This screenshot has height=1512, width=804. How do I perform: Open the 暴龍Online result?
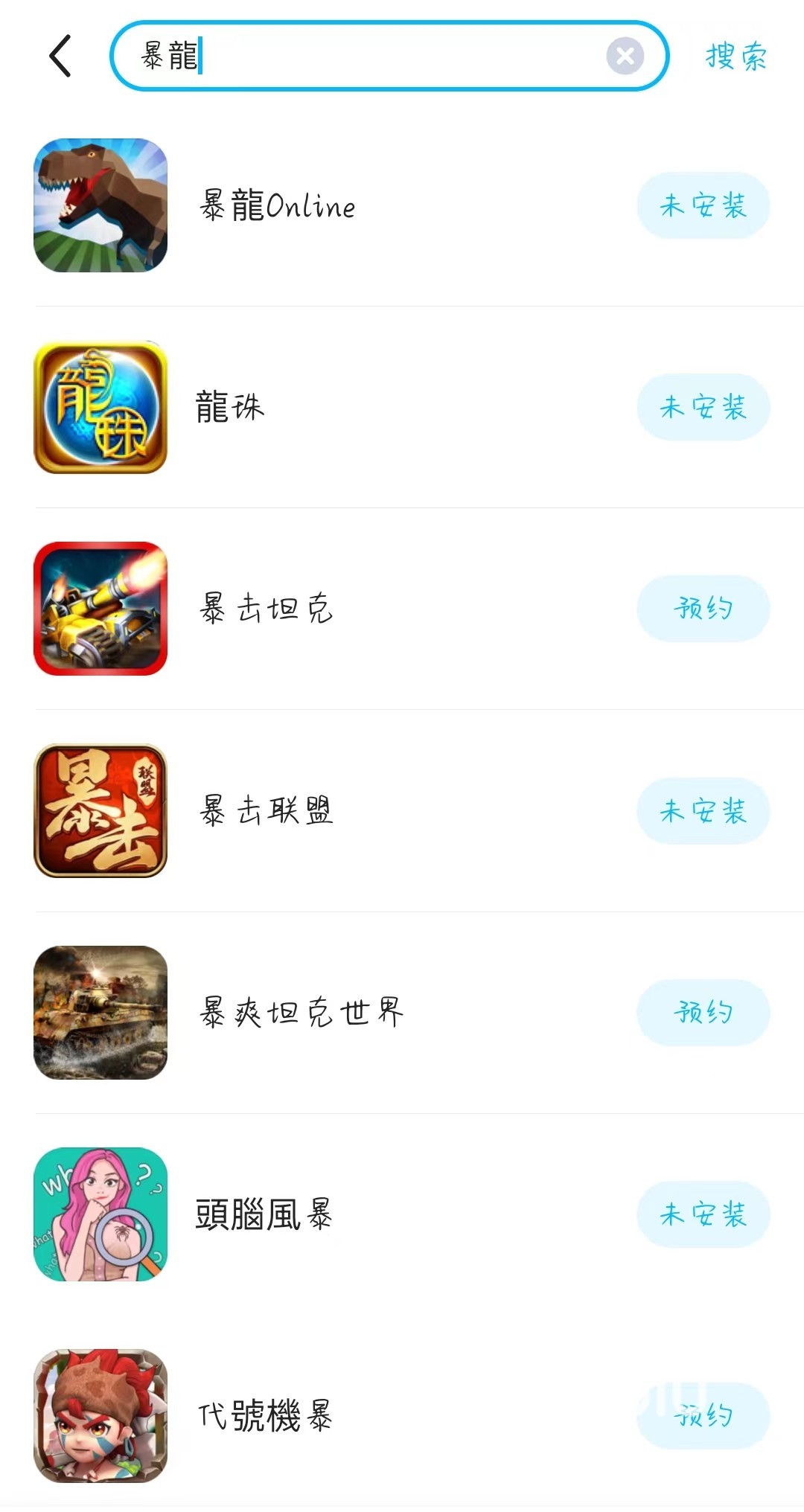[277, 206]
